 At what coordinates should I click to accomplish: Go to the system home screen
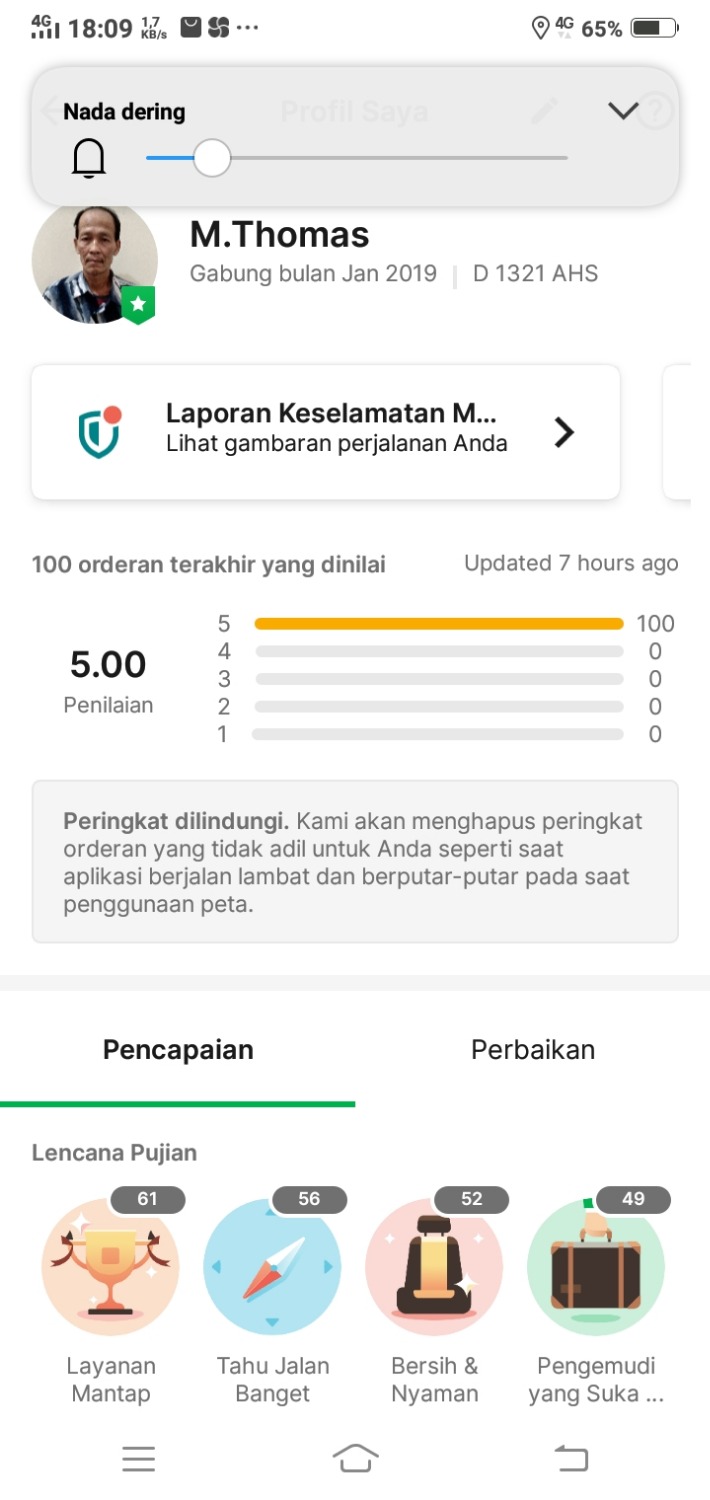point(355,1459)
